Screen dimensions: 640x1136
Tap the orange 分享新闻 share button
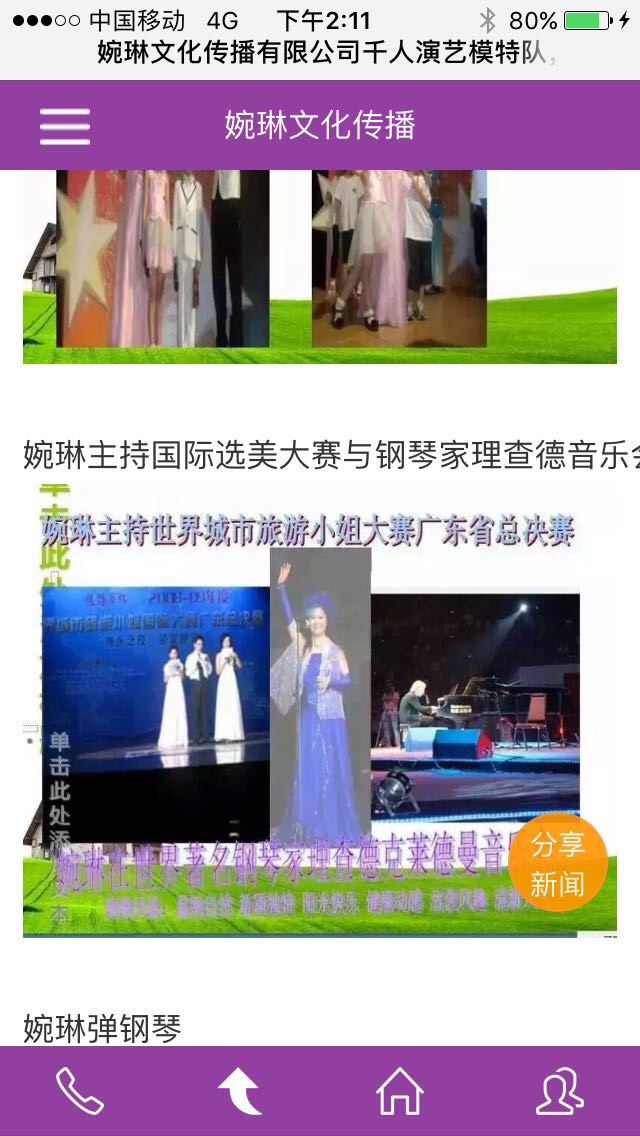tap(558, 863)
